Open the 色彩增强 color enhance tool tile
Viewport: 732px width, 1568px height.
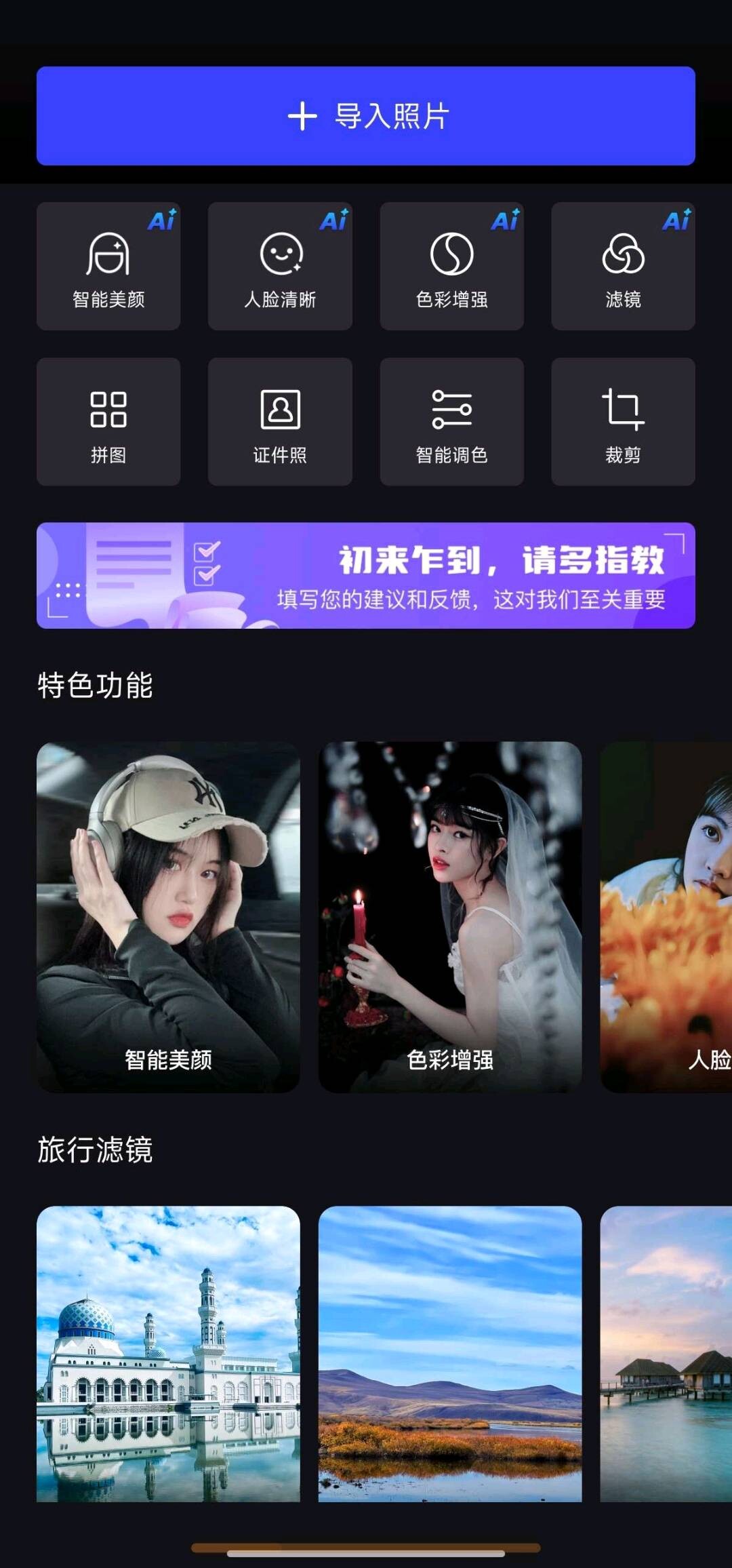(451, 267)
